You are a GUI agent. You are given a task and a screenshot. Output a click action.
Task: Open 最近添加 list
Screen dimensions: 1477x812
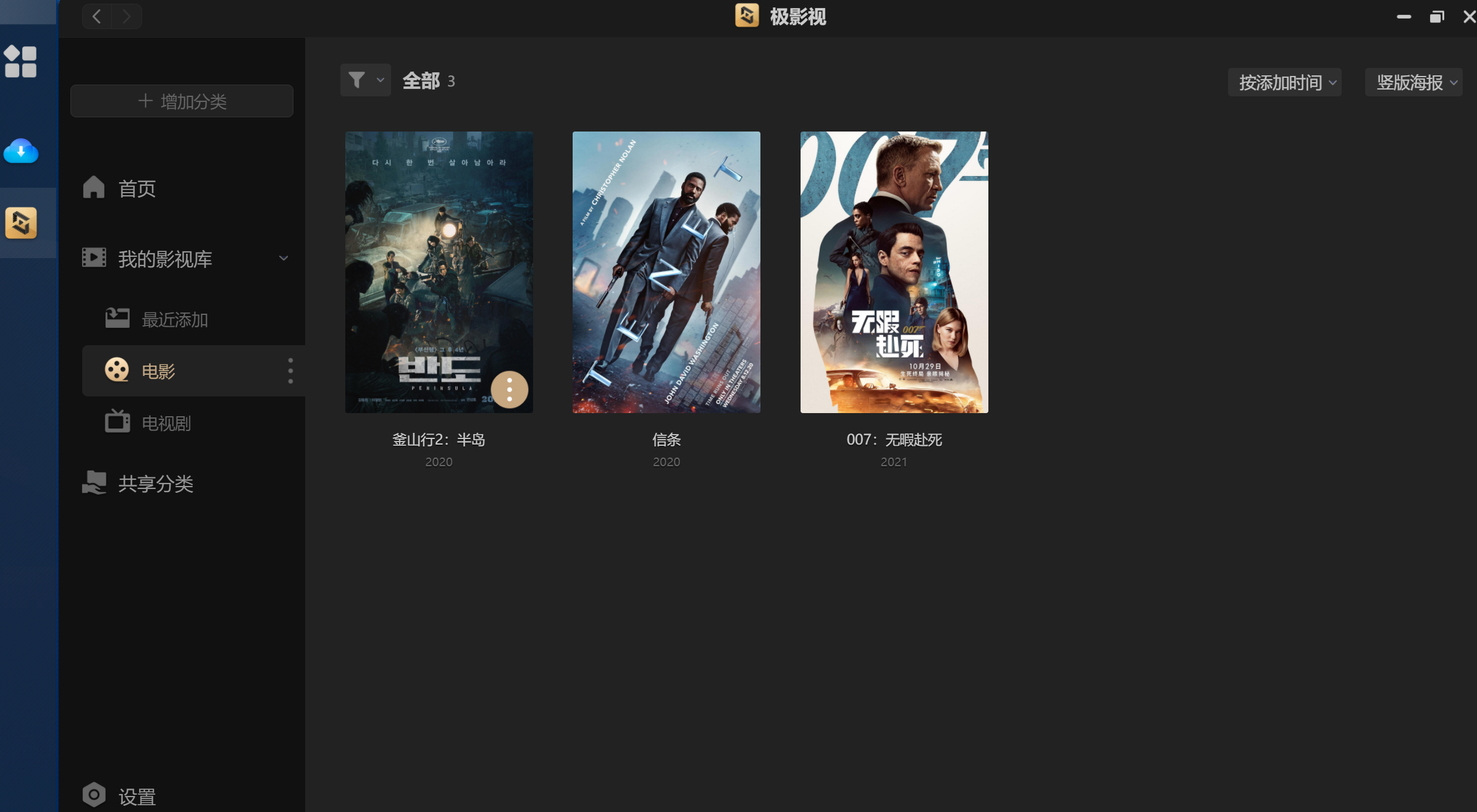174,319
